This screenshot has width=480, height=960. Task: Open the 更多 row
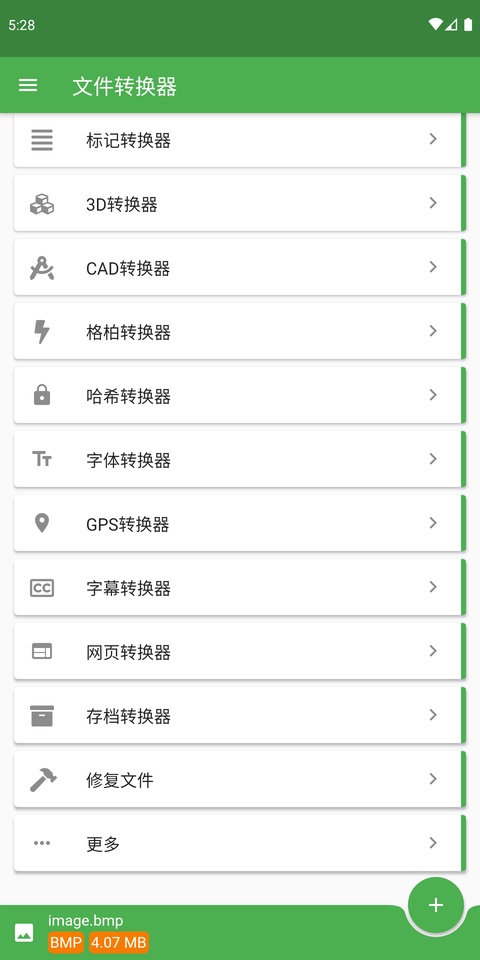tap(240, 844)
